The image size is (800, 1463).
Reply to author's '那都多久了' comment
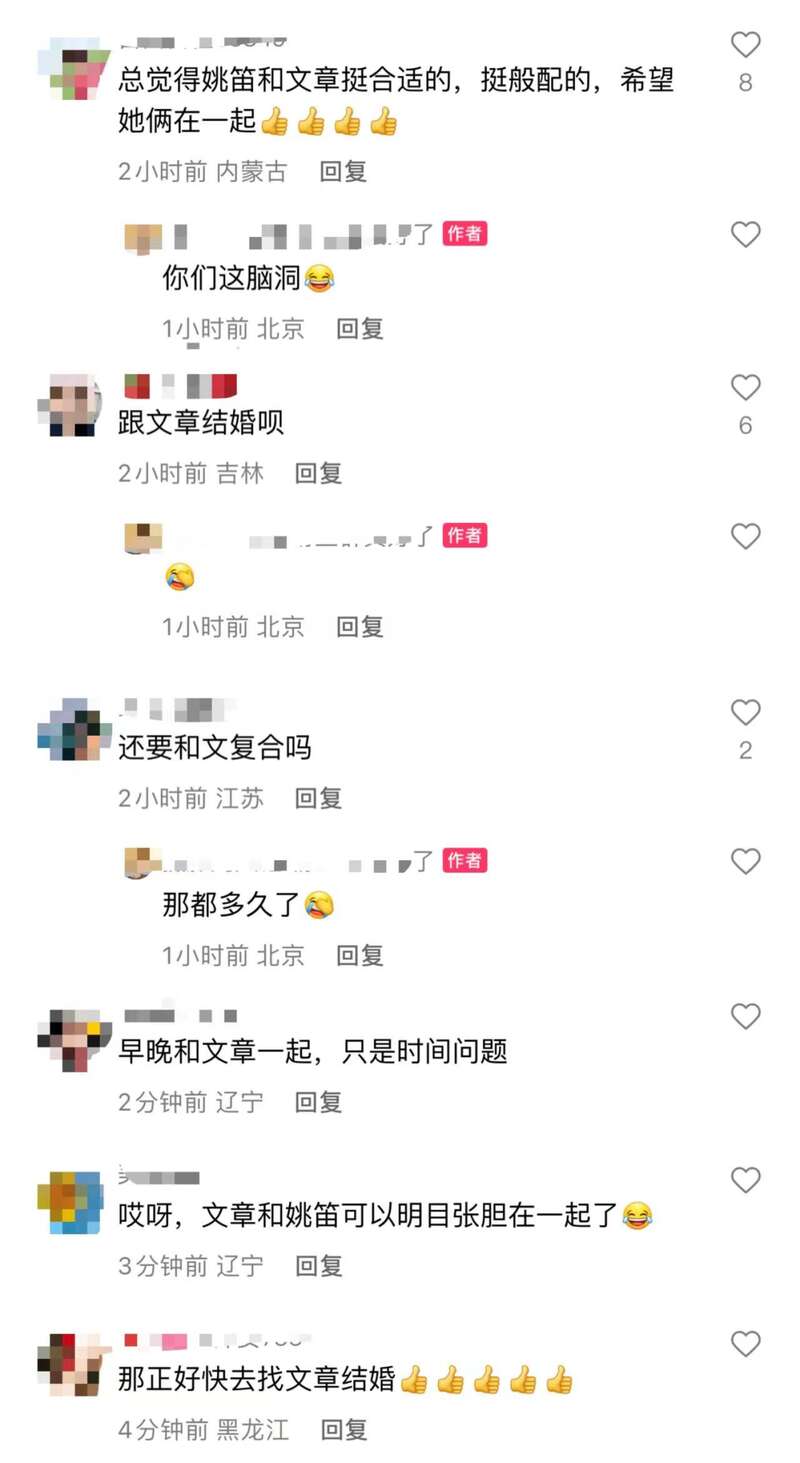360,955
